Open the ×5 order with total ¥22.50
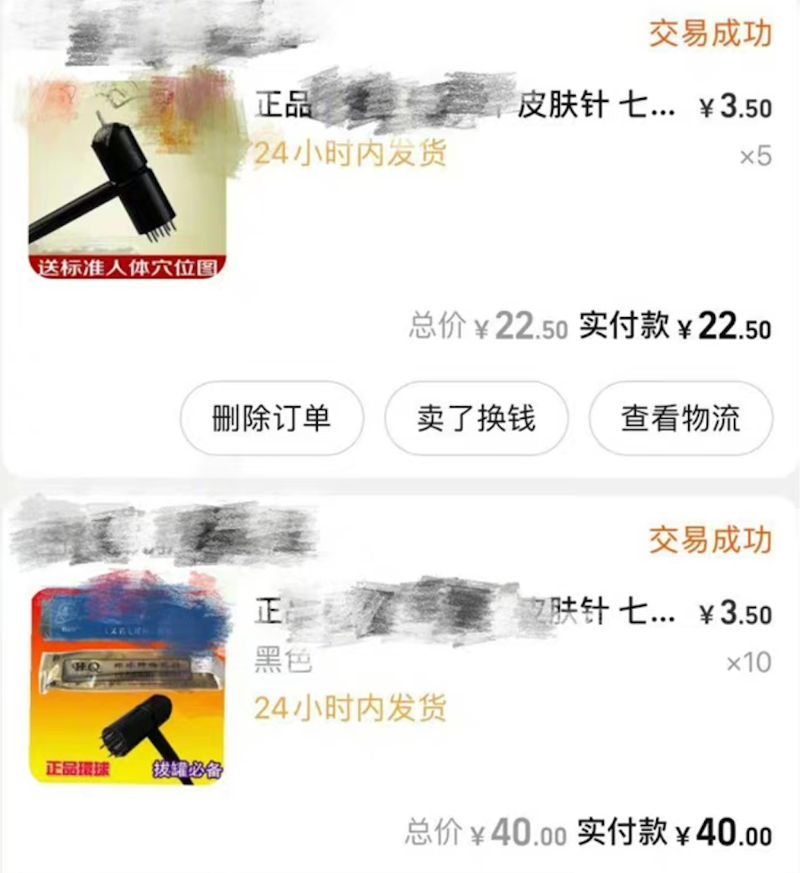Screen dimensions: 800x873 tap(500, 130)
